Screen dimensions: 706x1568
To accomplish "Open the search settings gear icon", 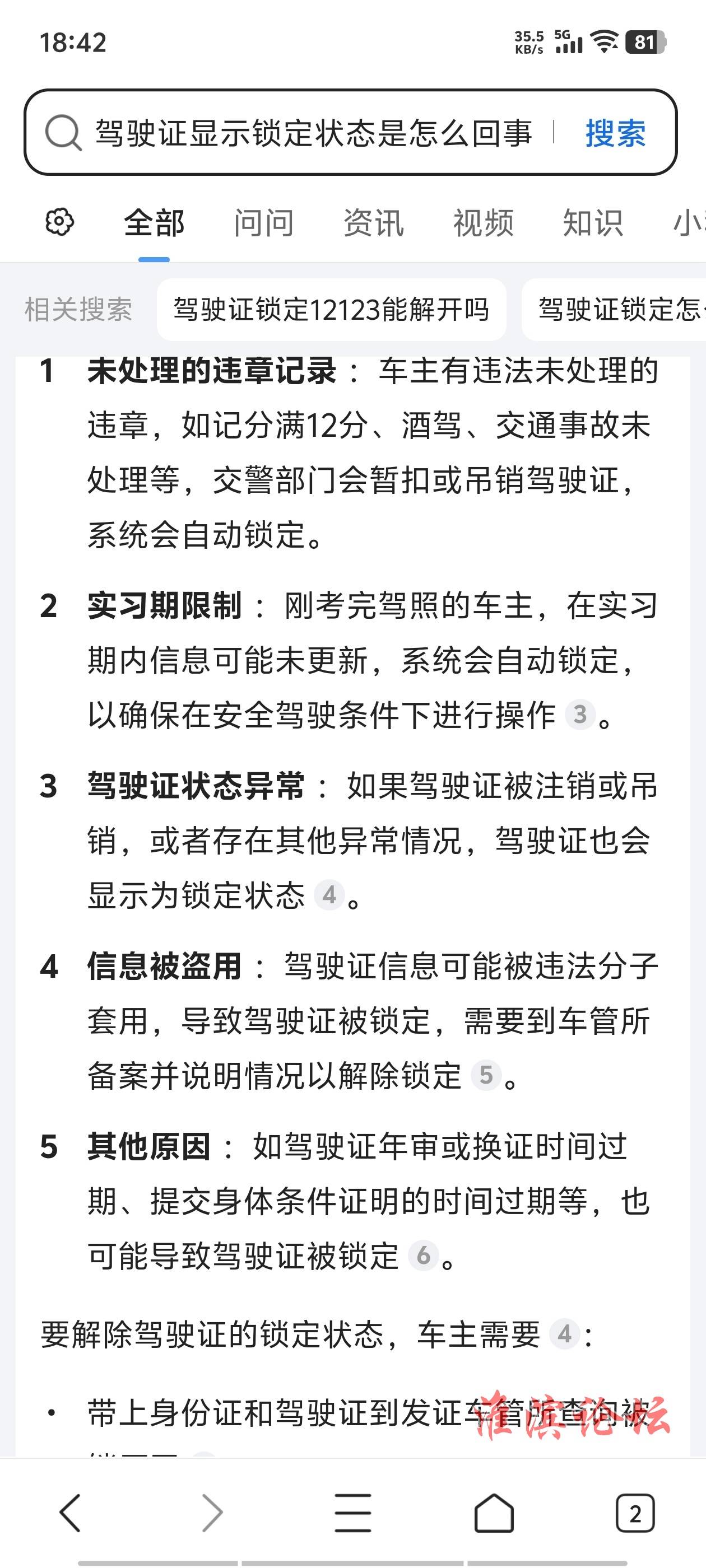I will [60, 222].
